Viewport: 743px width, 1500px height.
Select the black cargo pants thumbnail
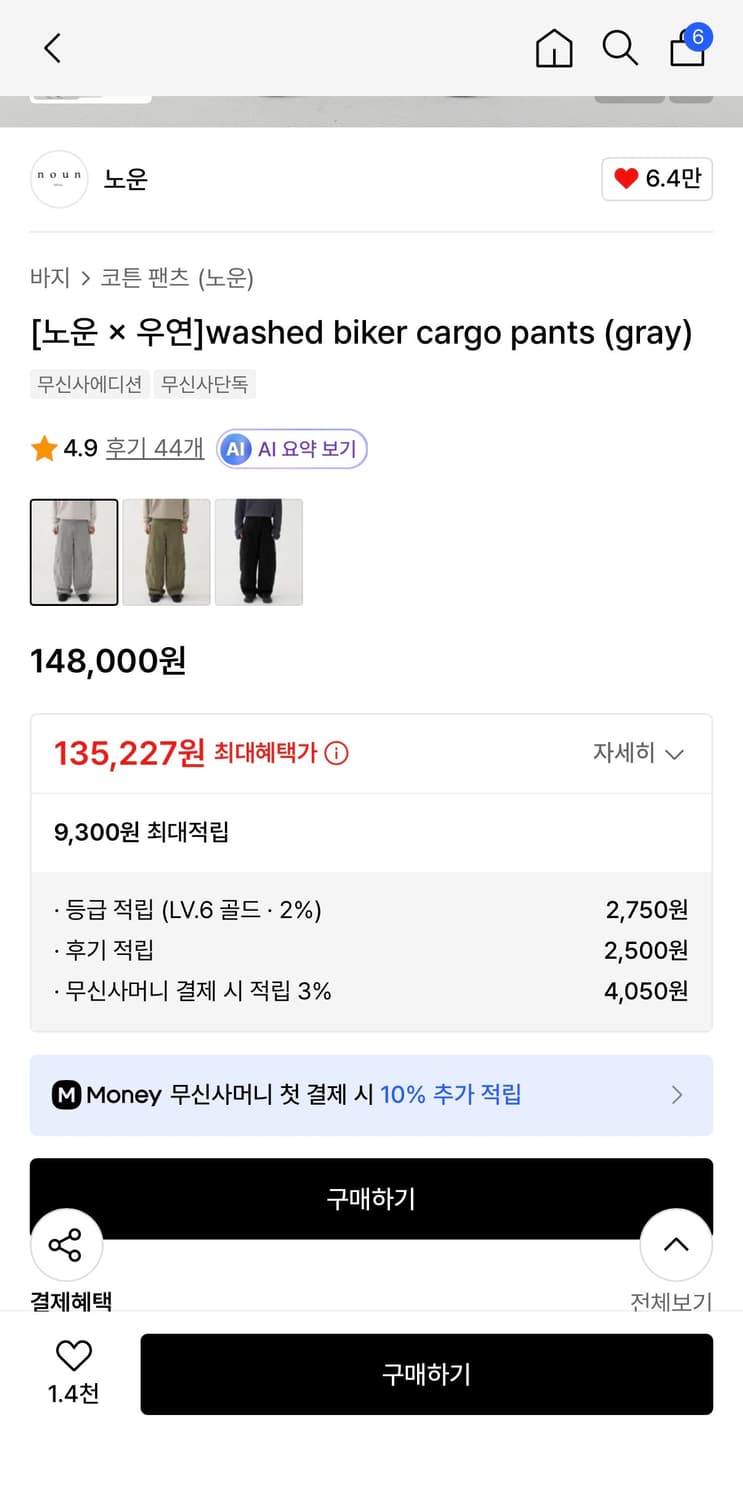259,552
